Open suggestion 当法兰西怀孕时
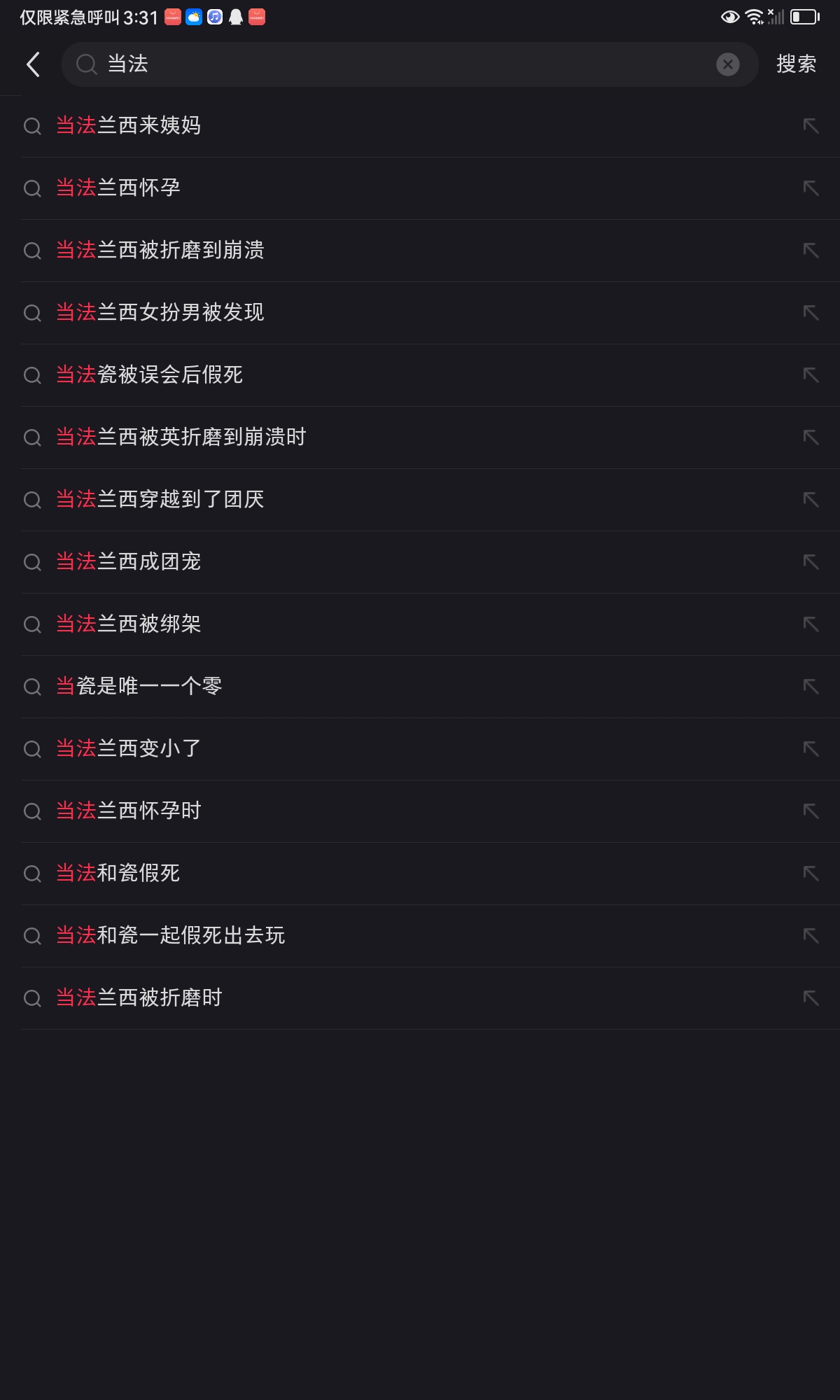The width and height of the screenshot is (840, 1400). (129, 811)
